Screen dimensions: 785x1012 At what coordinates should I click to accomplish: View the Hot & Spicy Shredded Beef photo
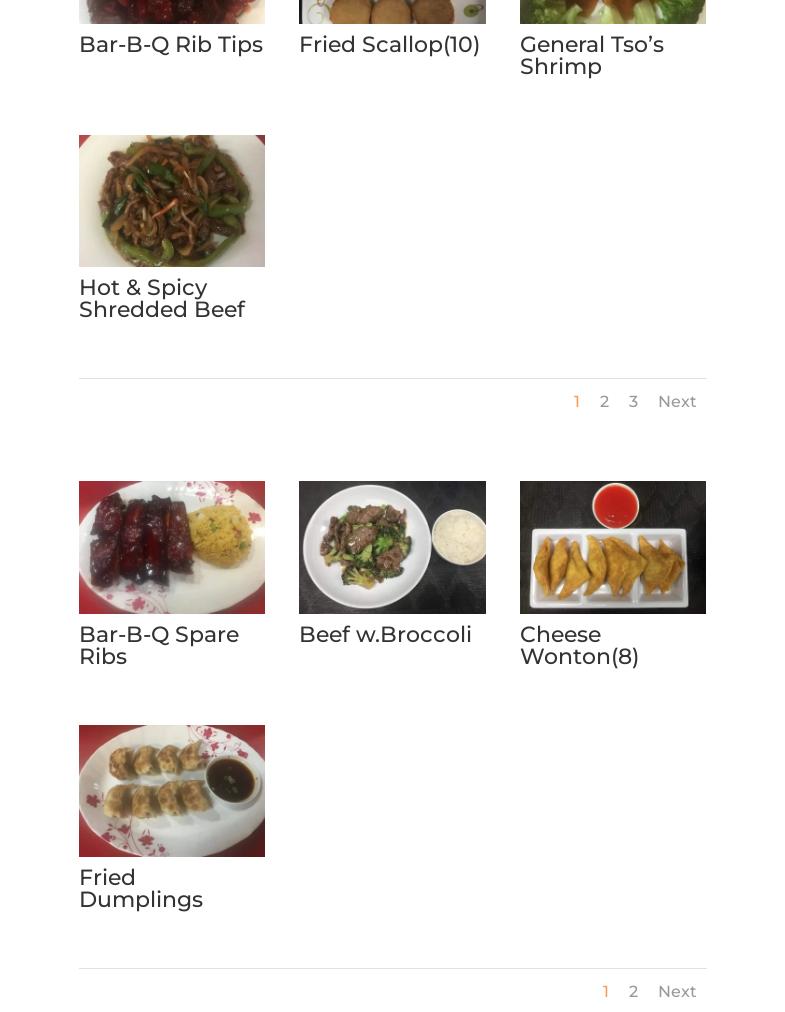[171, 200]
